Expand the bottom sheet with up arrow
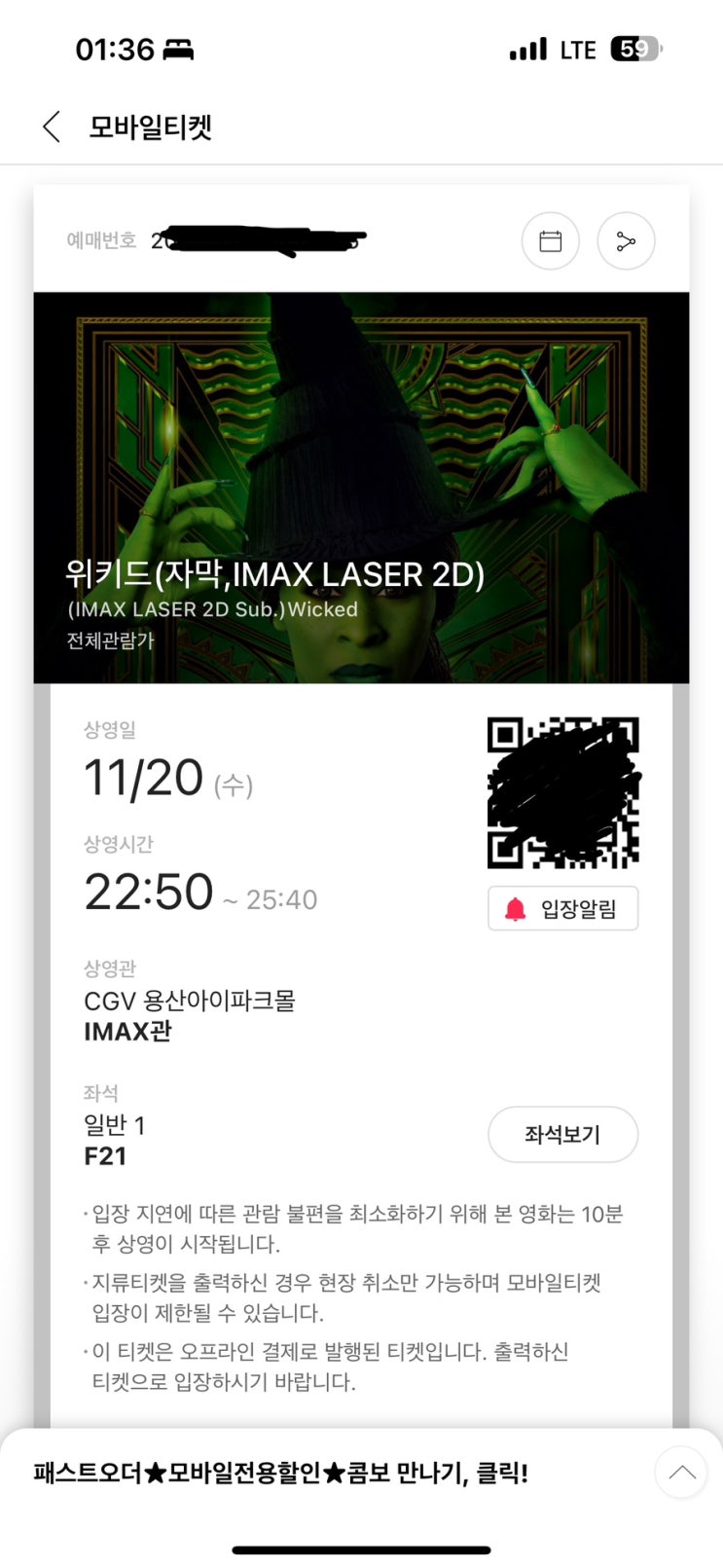The image size is (723, 1568). coord(680,1473)
